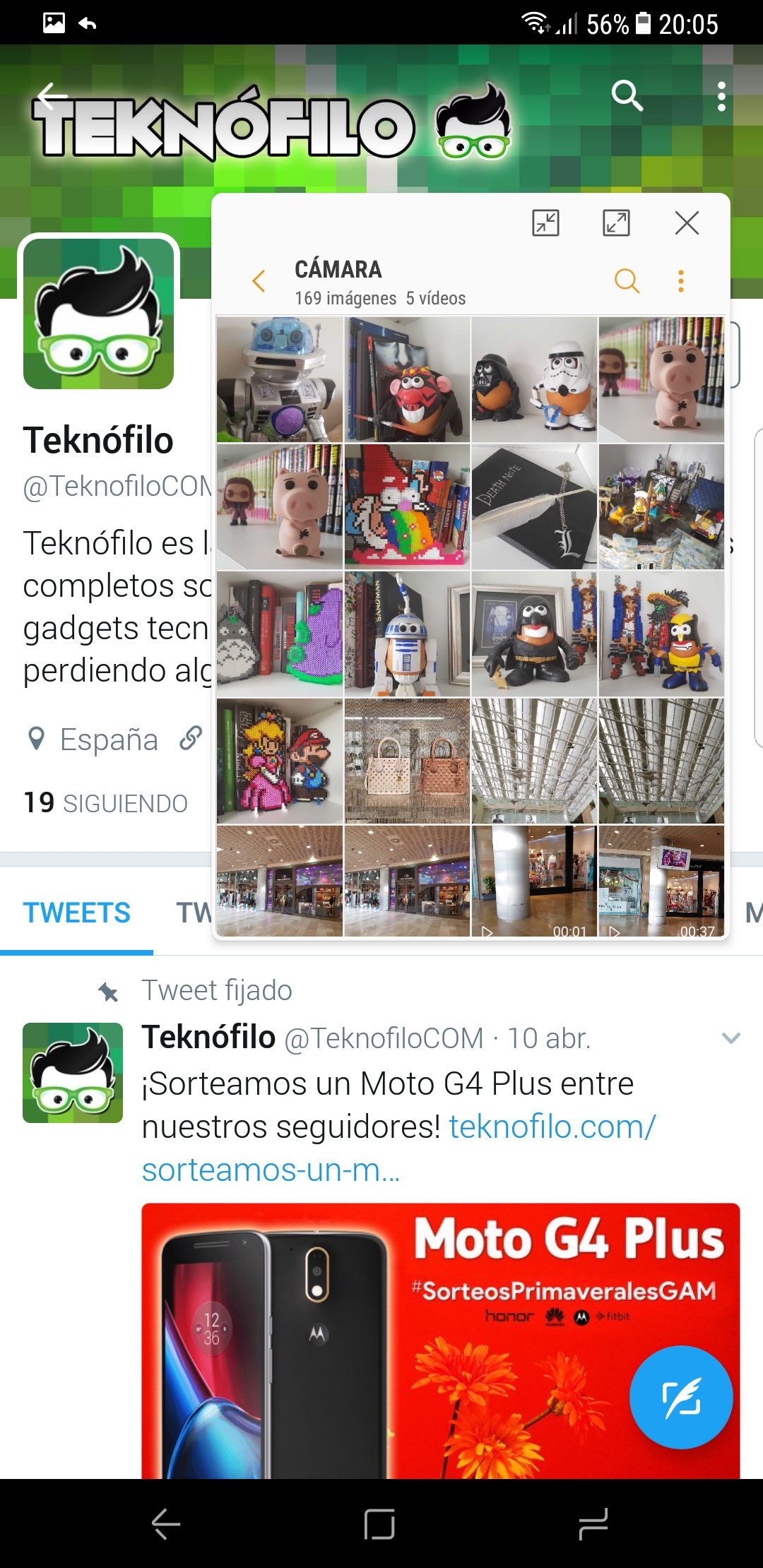Image resolution: width=763 pixels, height=1568 pixels.
Task: Go back from the Cámara album
Action: [x=259, y=281]
